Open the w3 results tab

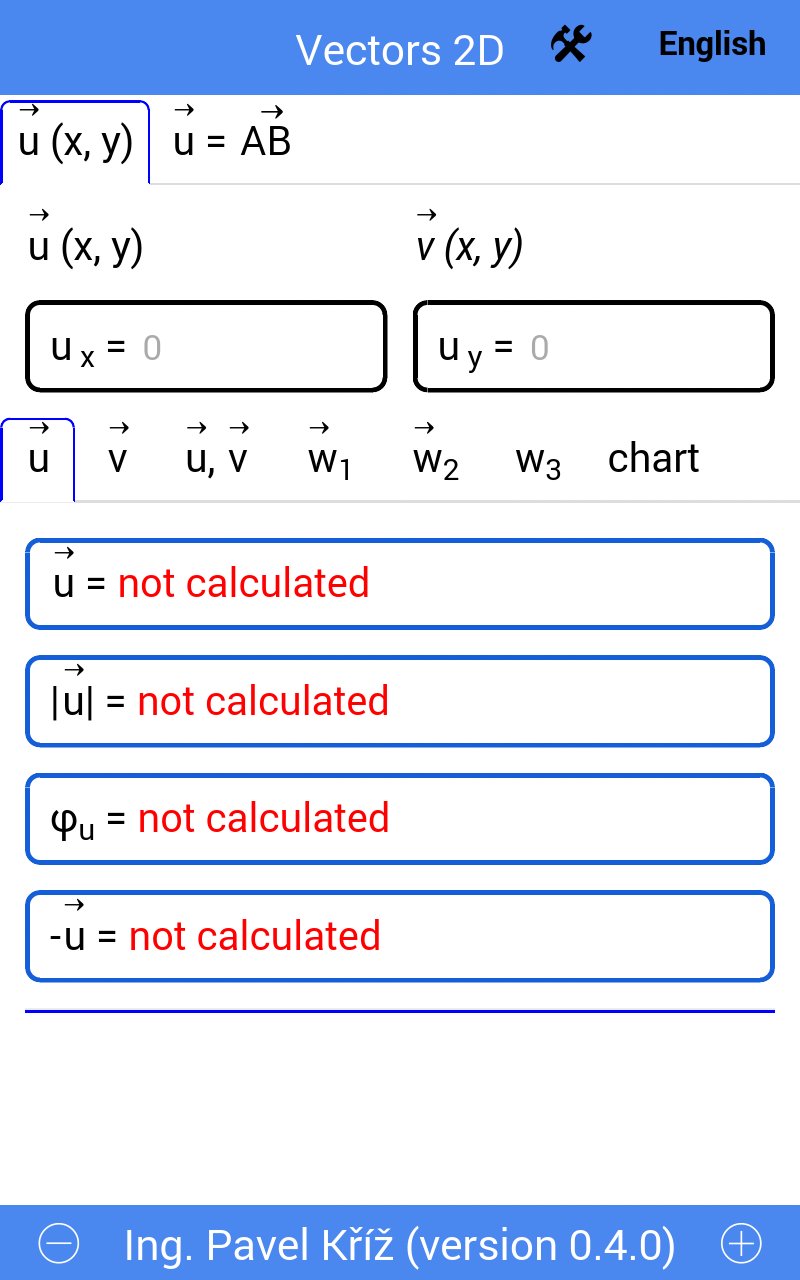coord(538,460)
